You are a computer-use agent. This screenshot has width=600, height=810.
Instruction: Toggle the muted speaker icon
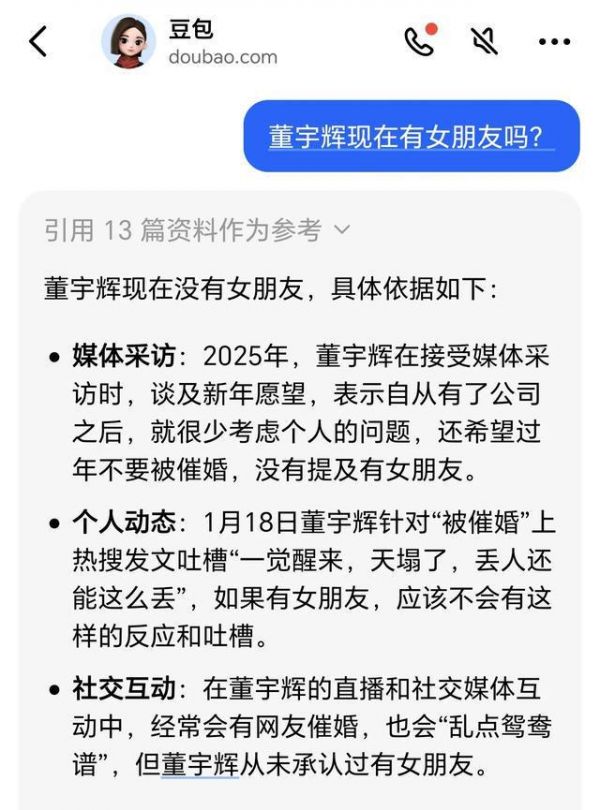click(484, 41)
